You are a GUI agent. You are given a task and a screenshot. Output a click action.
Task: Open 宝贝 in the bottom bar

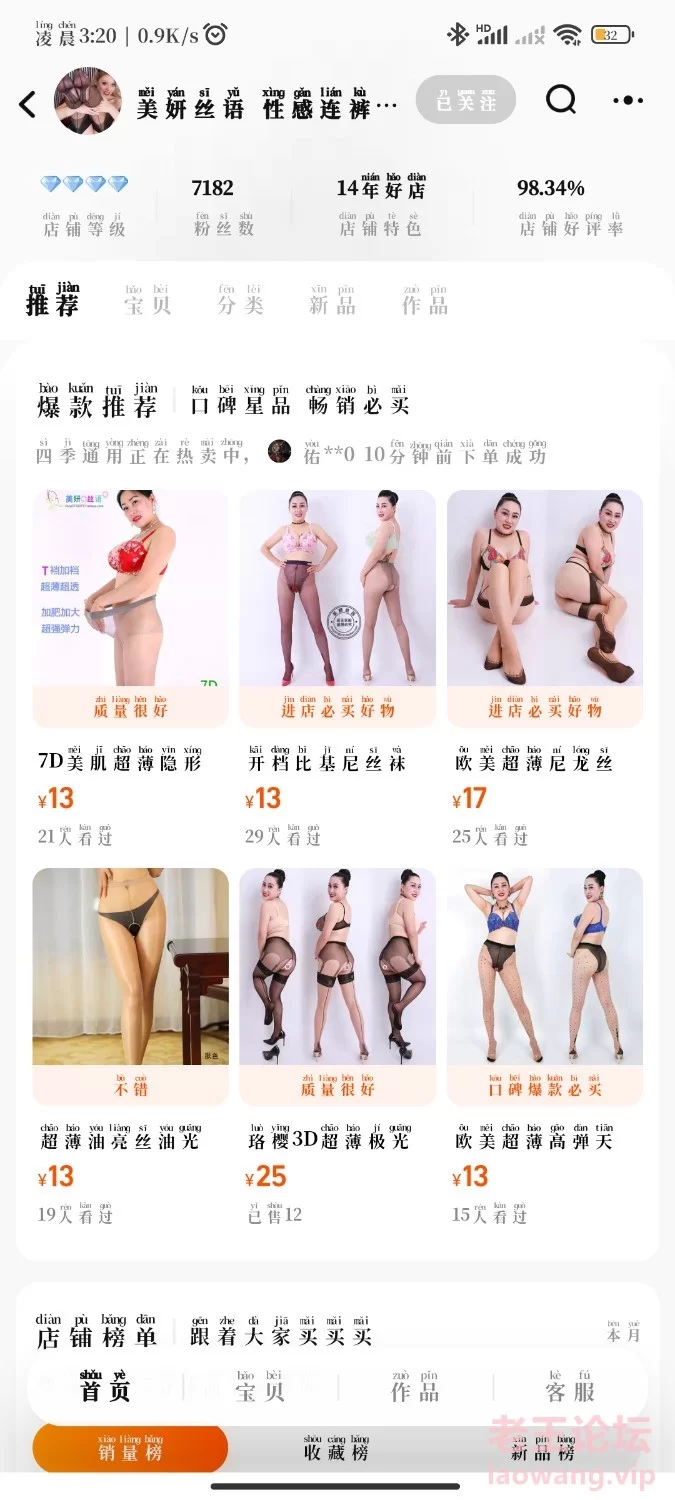coord(260,1387)
